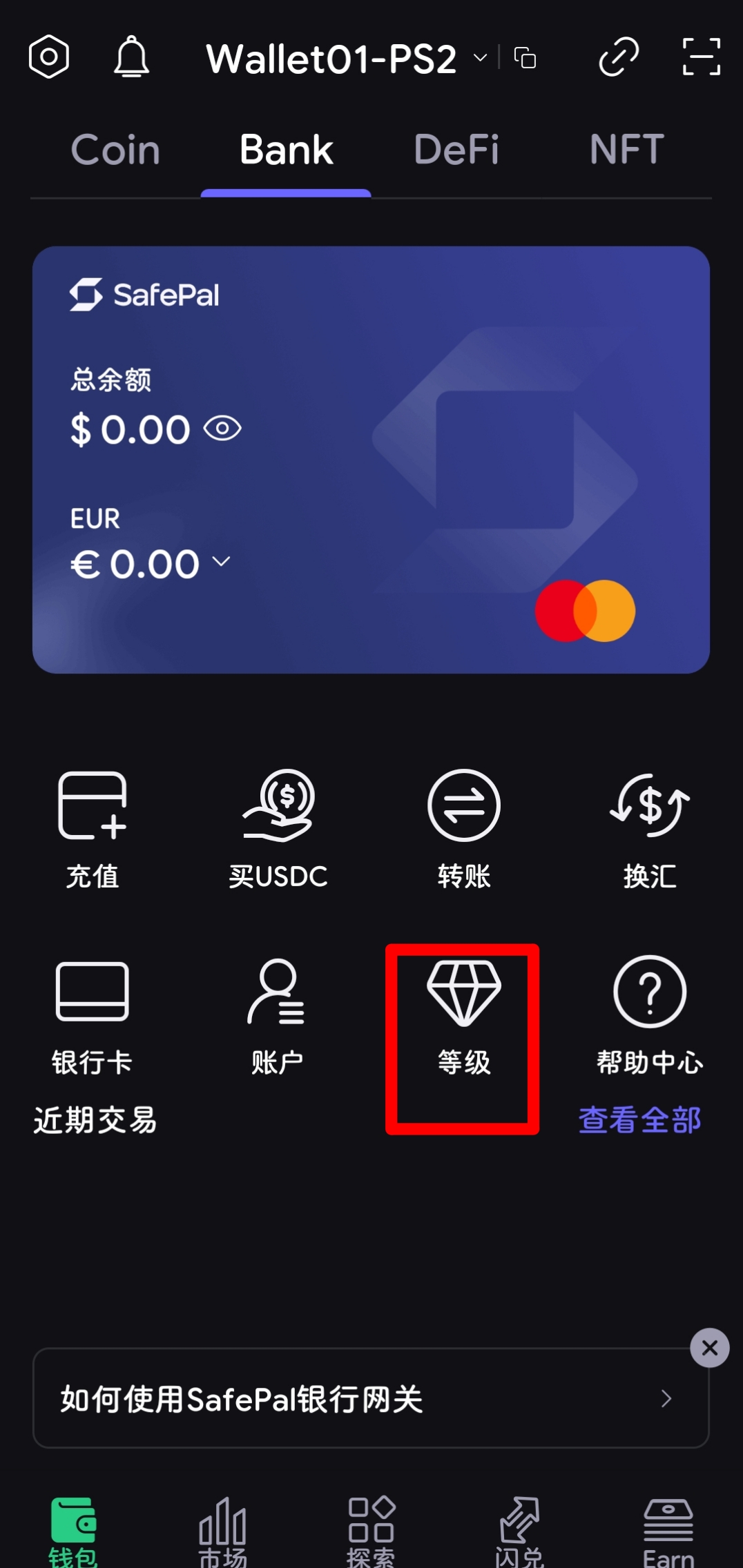
Task: Select the 等级 diamond level icon
Action: pyautogui.click(x=464, y=1015)
